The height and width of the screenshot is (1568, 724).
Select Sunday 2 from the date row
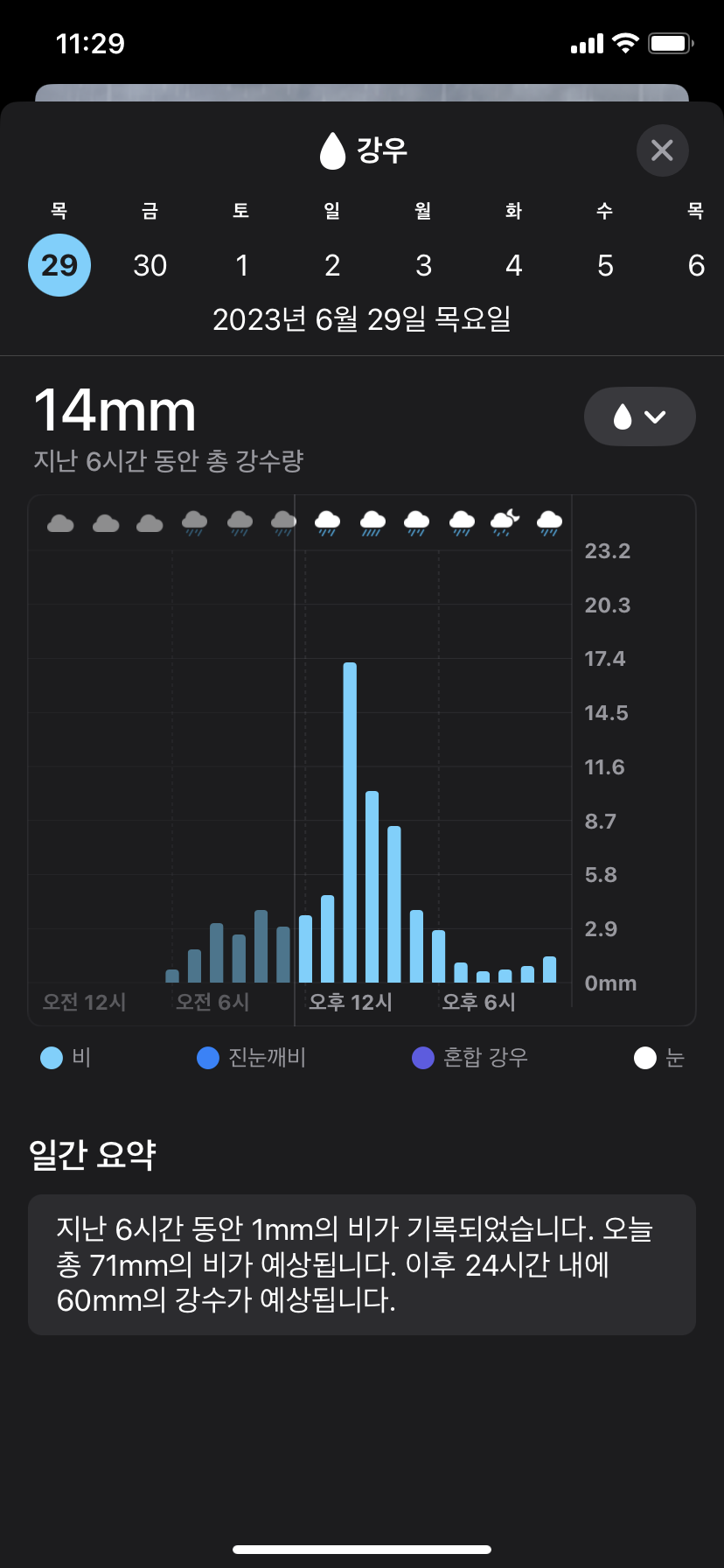coord(332,265)
